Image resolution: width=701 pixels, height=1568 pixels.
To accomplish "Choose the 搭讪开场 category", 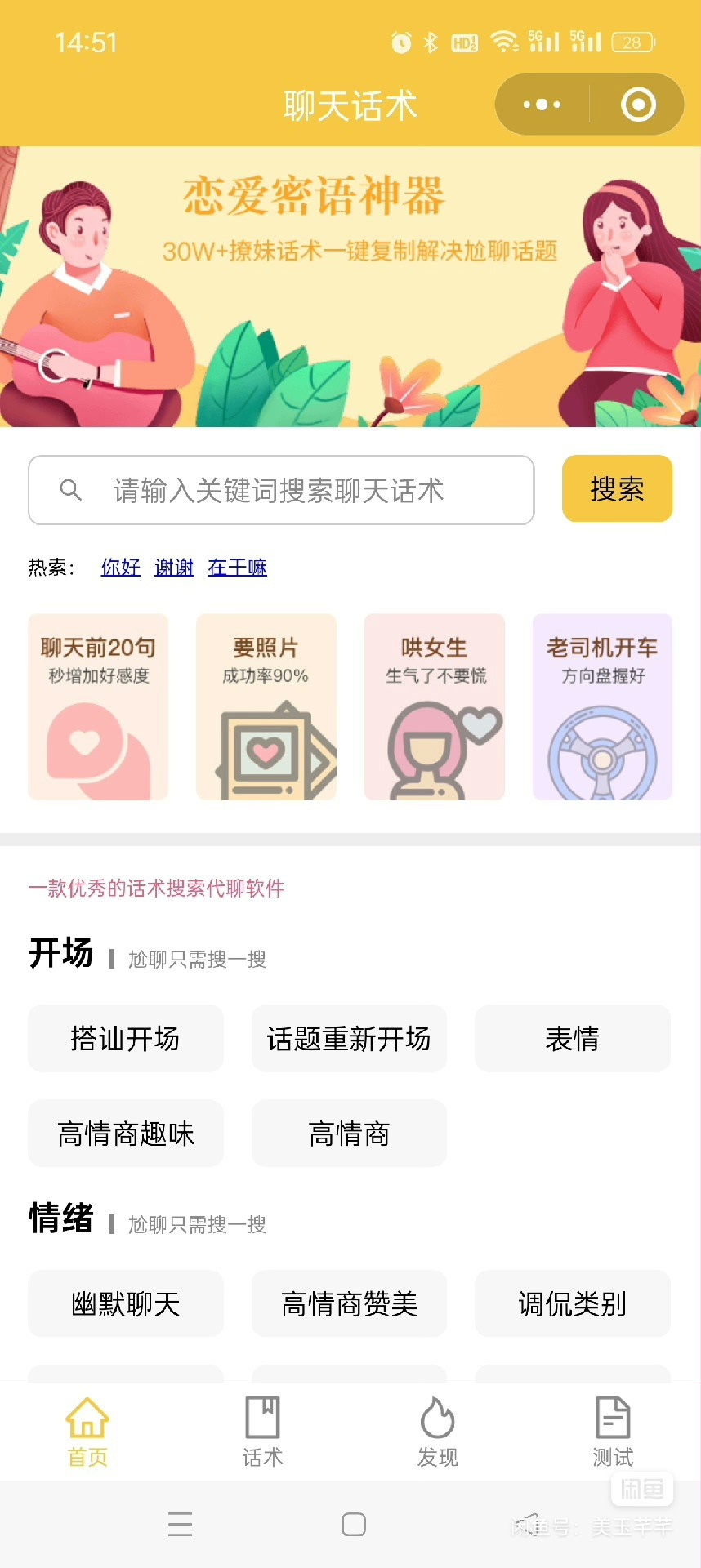I will tap(126, 1039).
